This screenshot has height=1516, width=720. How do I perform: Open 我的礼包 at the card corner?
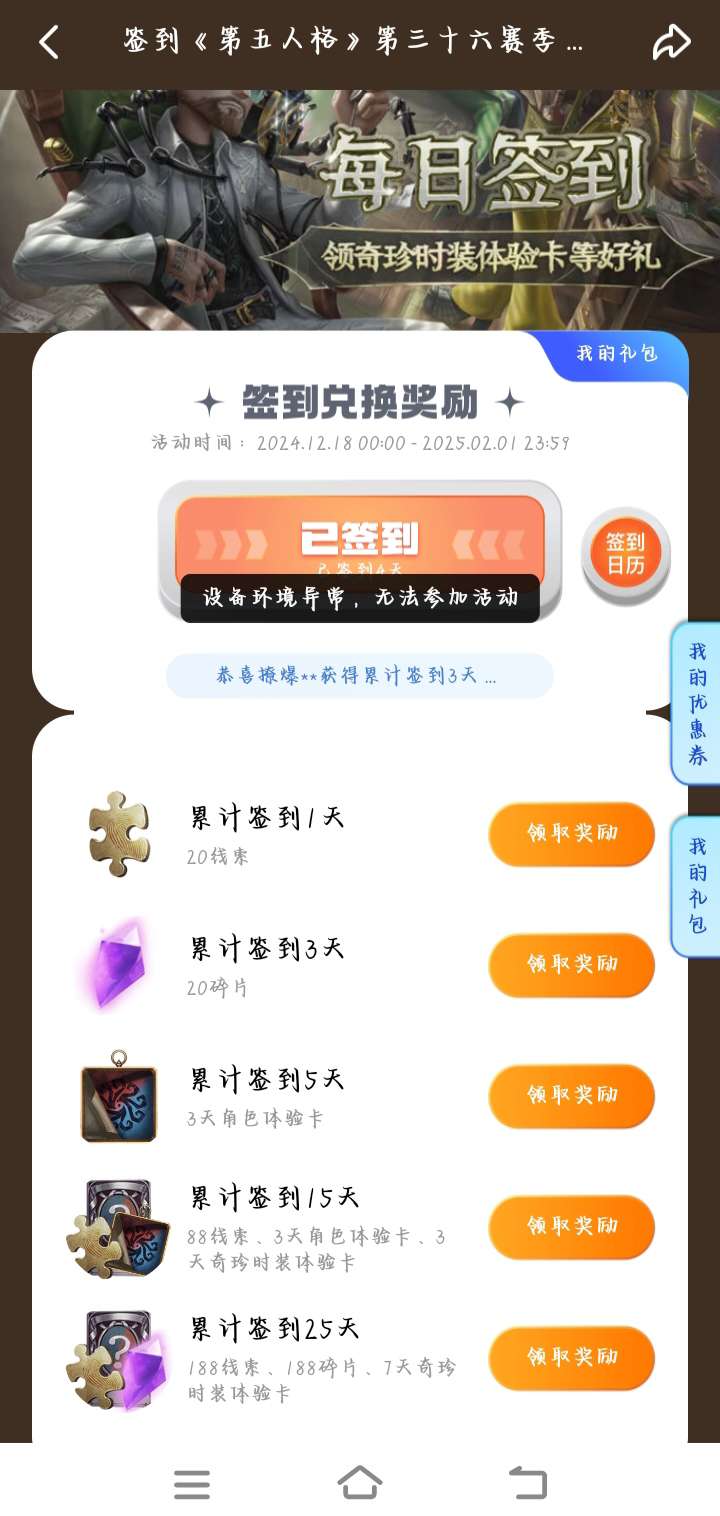pyautogui.click(x=617, y=354)
